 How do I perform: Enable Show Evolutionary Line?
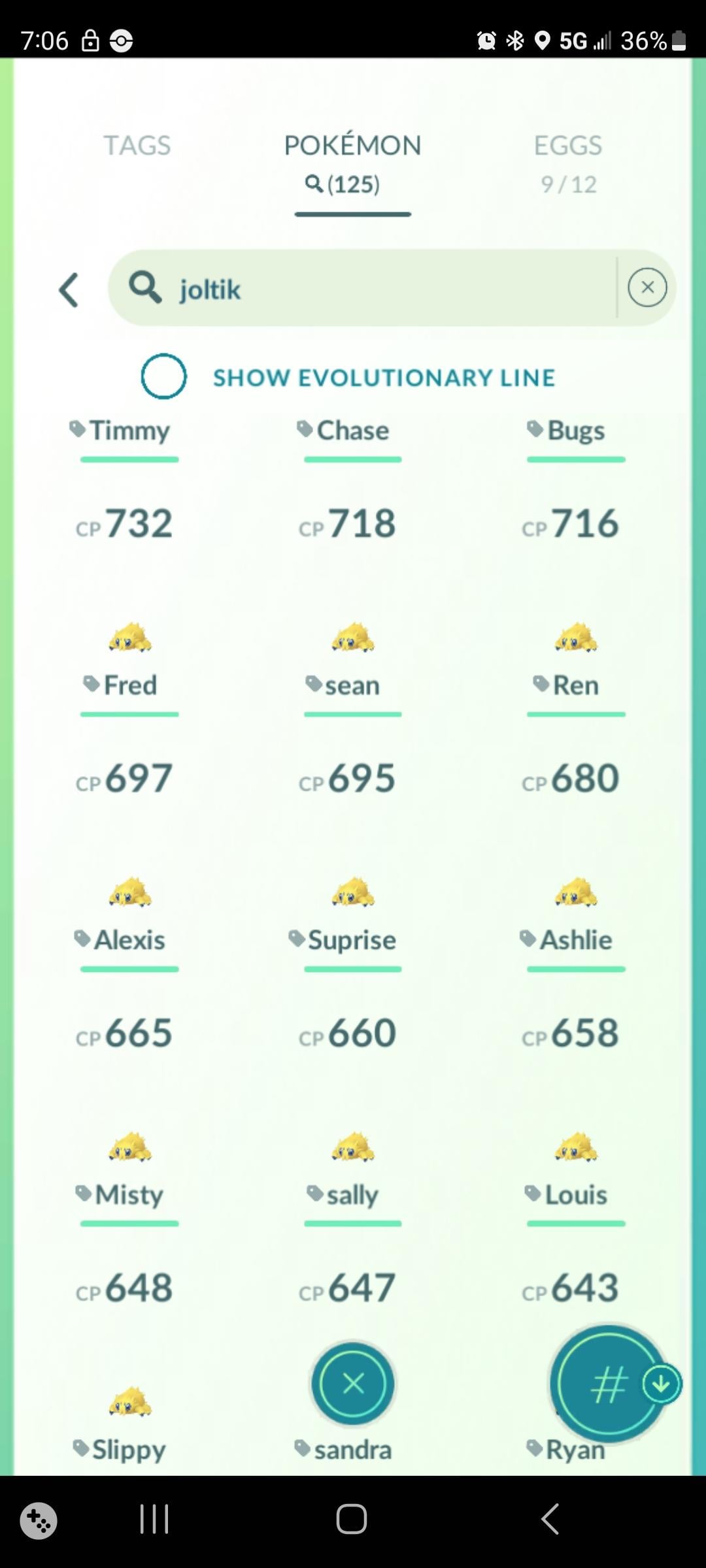[x=164, y=376]
